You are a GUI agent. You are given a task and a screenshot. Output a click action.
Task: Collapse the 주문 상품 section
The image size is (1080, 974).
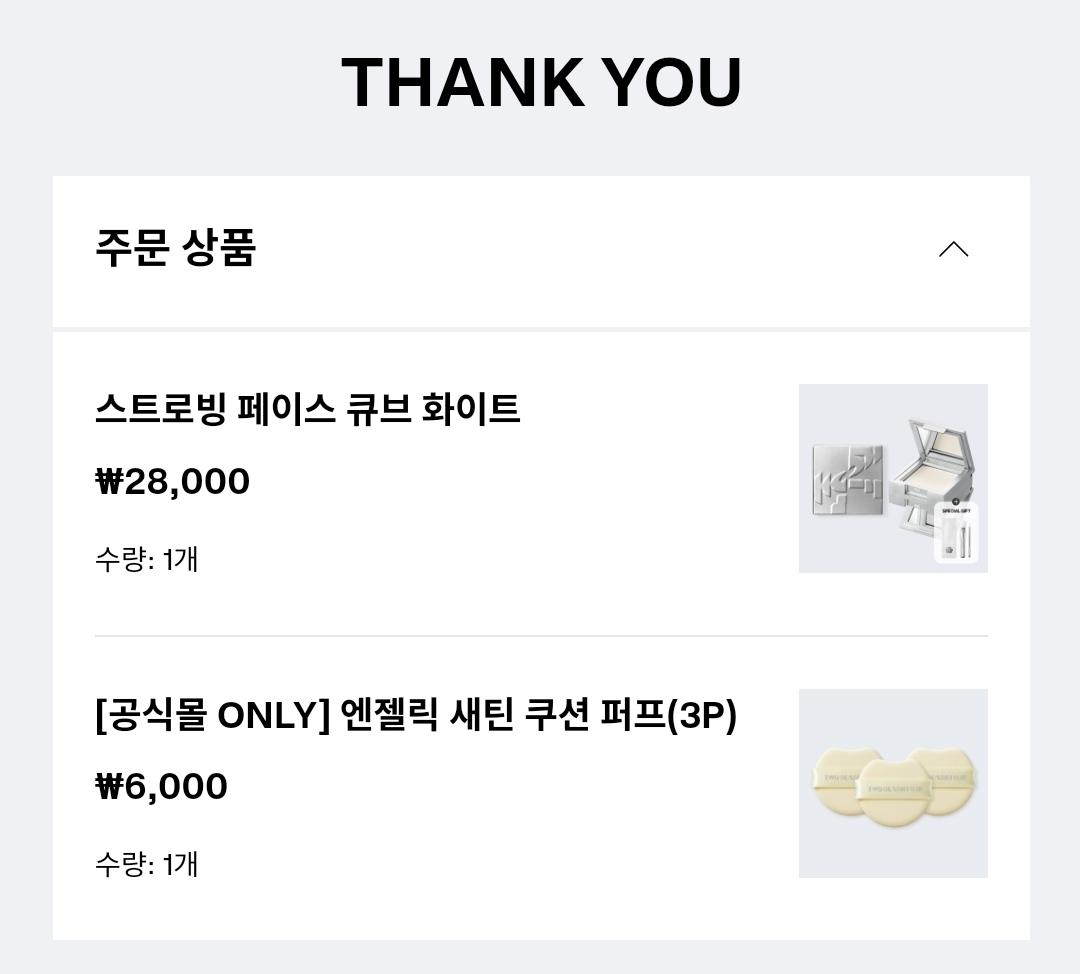[x=953, y=249]
